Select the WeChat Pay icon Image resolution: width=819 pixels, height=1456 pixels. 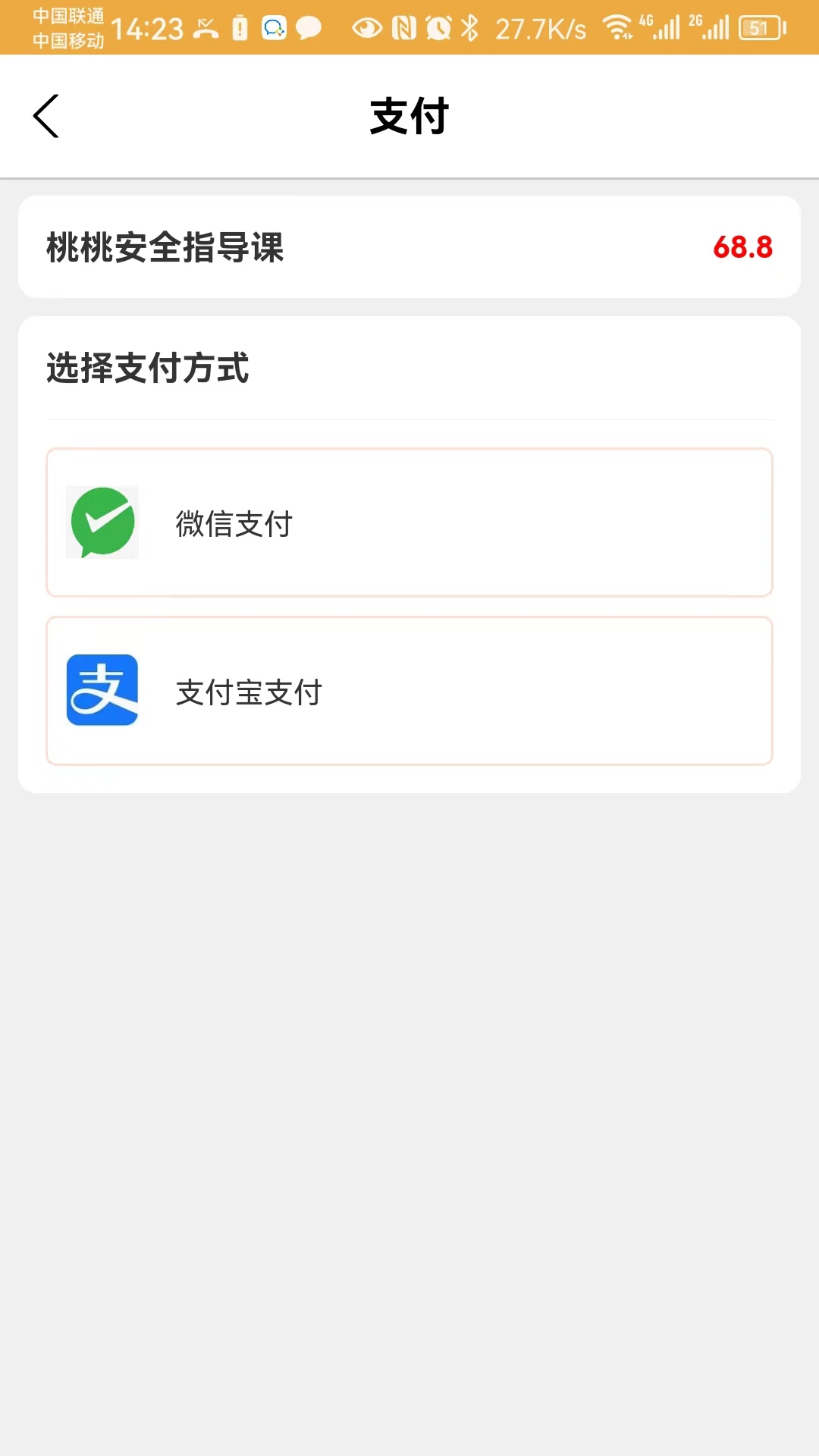tap(102, 522)
